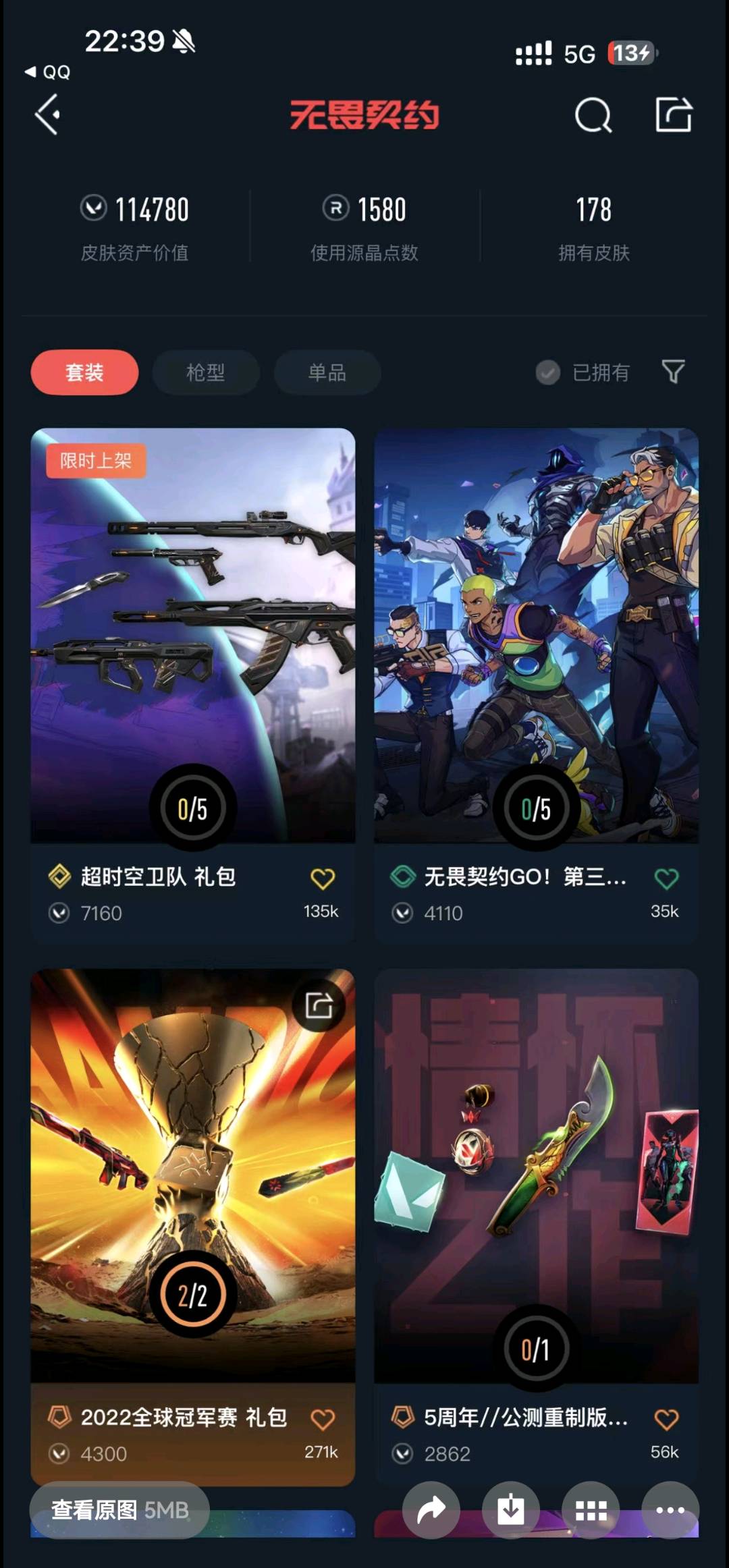
Task: Toggle the 已拥有 checkbox
Action: (x=547, y=372)
